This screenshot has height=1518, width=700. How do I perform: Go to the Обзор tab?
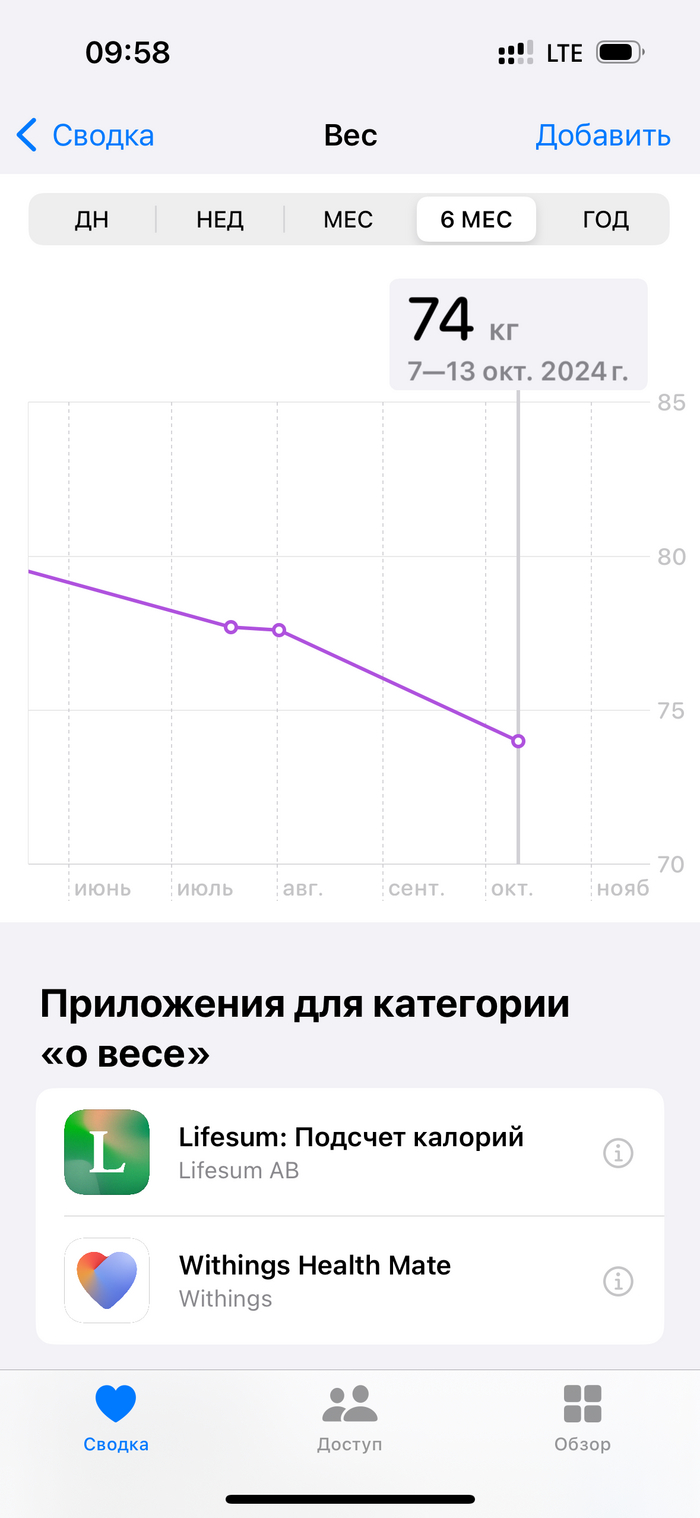pos(582,1417)
